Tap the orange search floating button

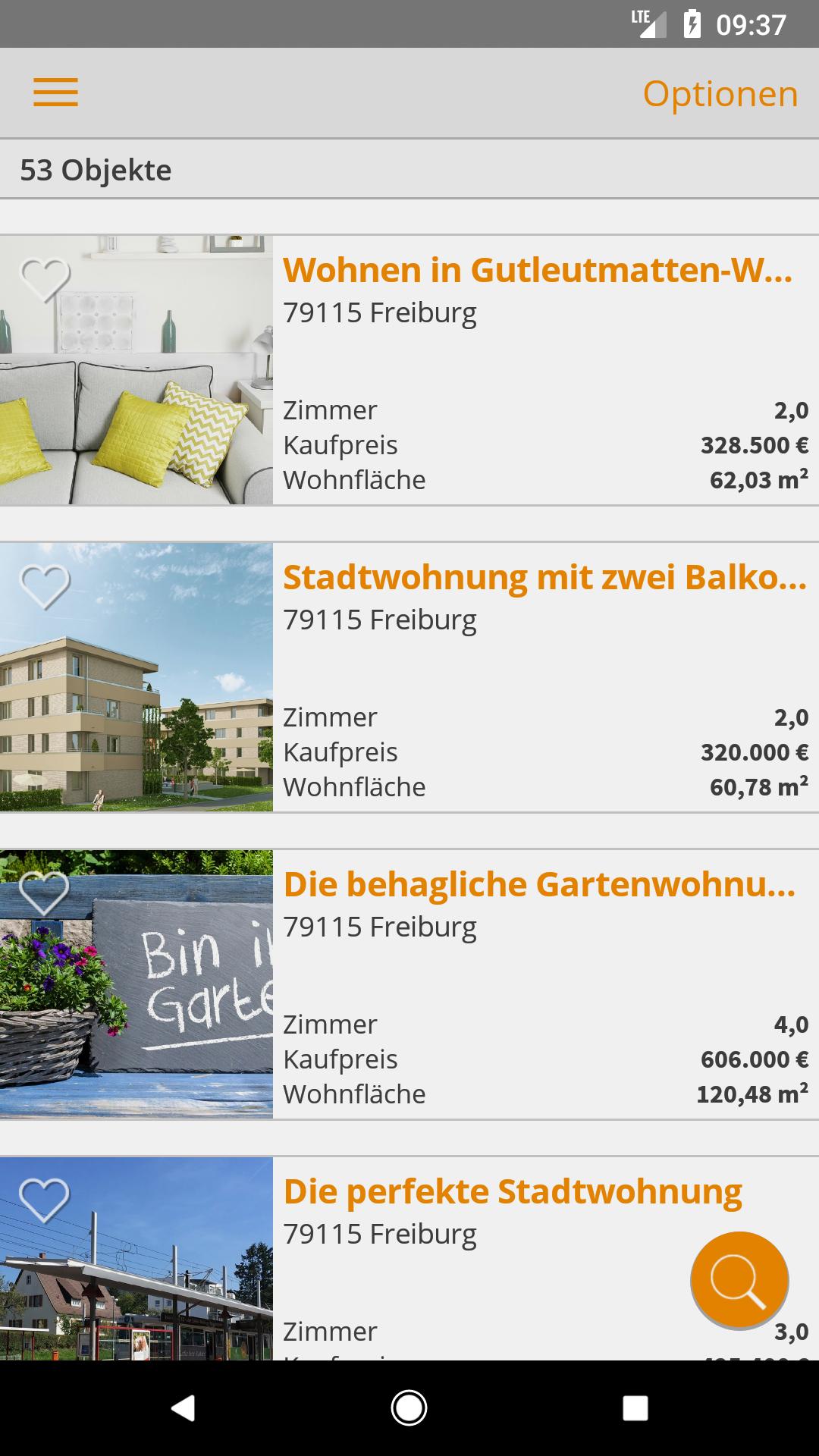(x=739, y=1280)
